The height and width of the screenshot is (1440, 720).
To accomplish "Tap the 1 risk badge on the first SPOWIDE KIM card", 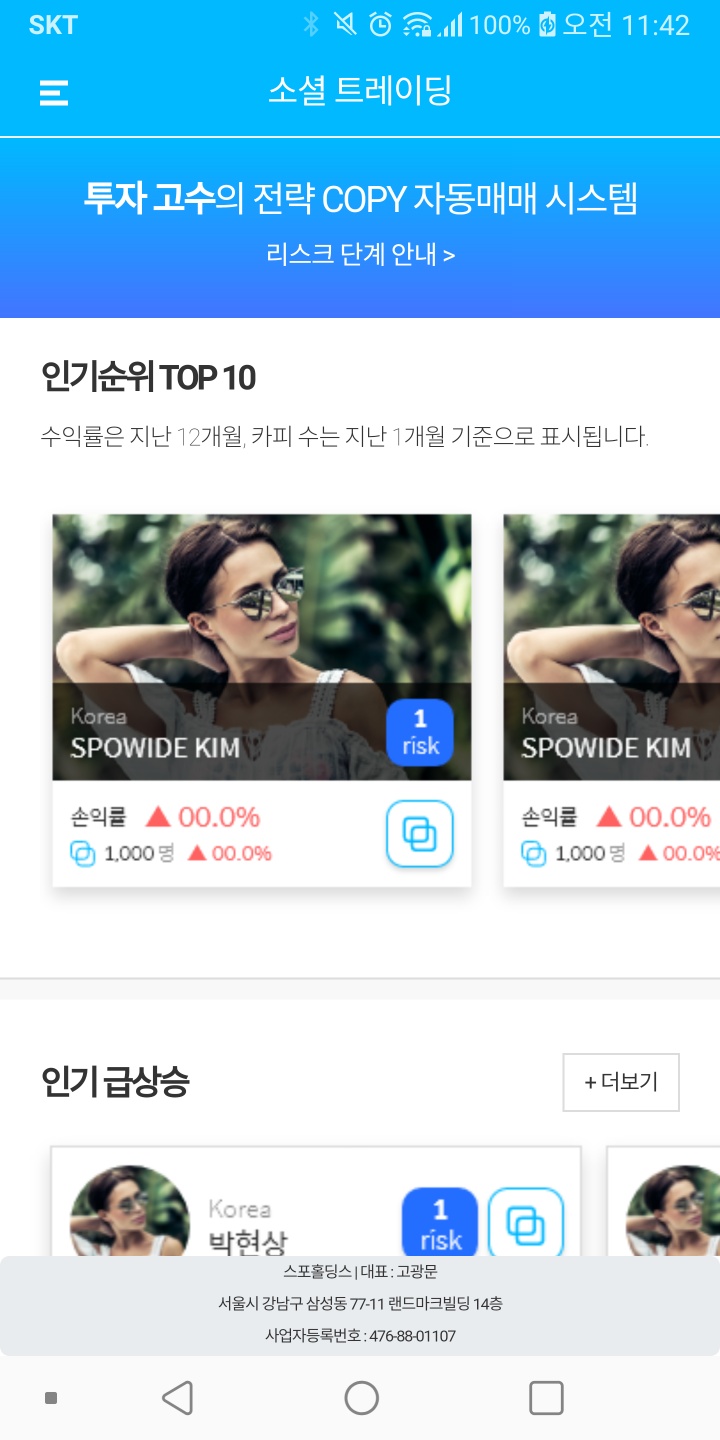I will point(420,732).
